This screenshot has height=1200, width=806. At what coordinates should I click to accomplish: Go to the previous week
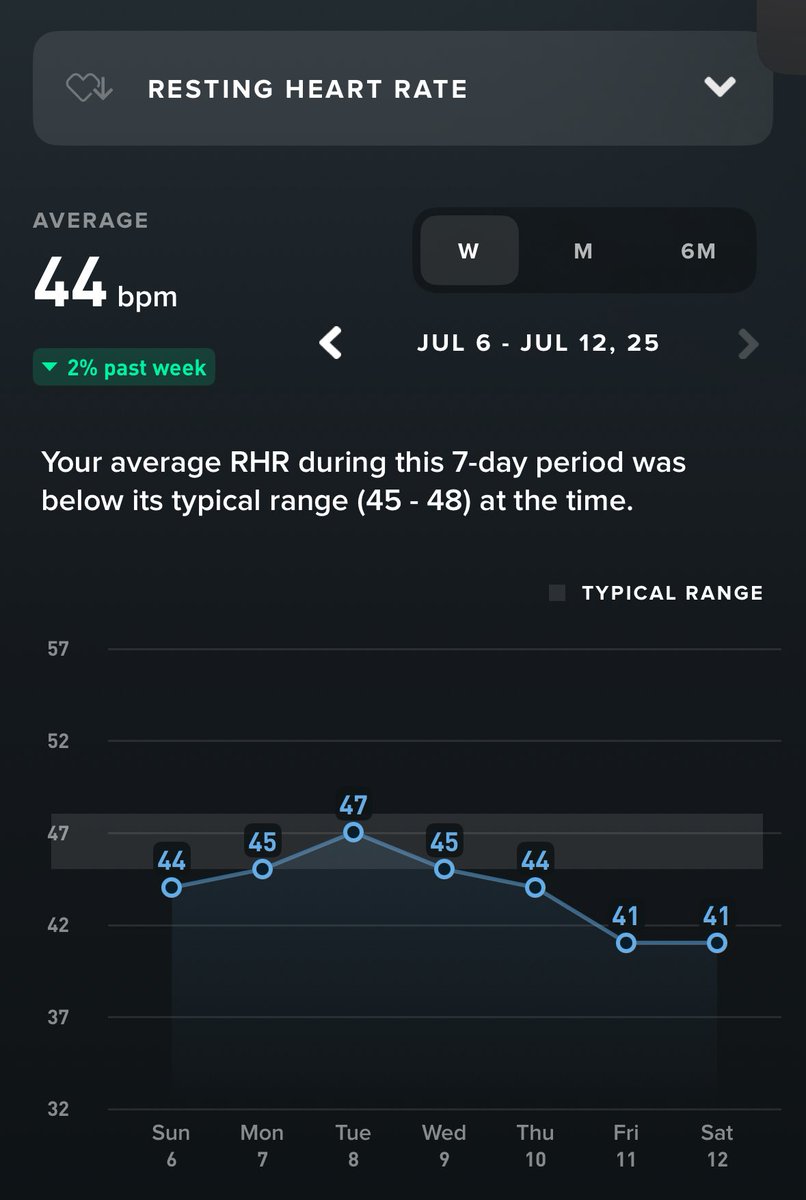[331, 344]
